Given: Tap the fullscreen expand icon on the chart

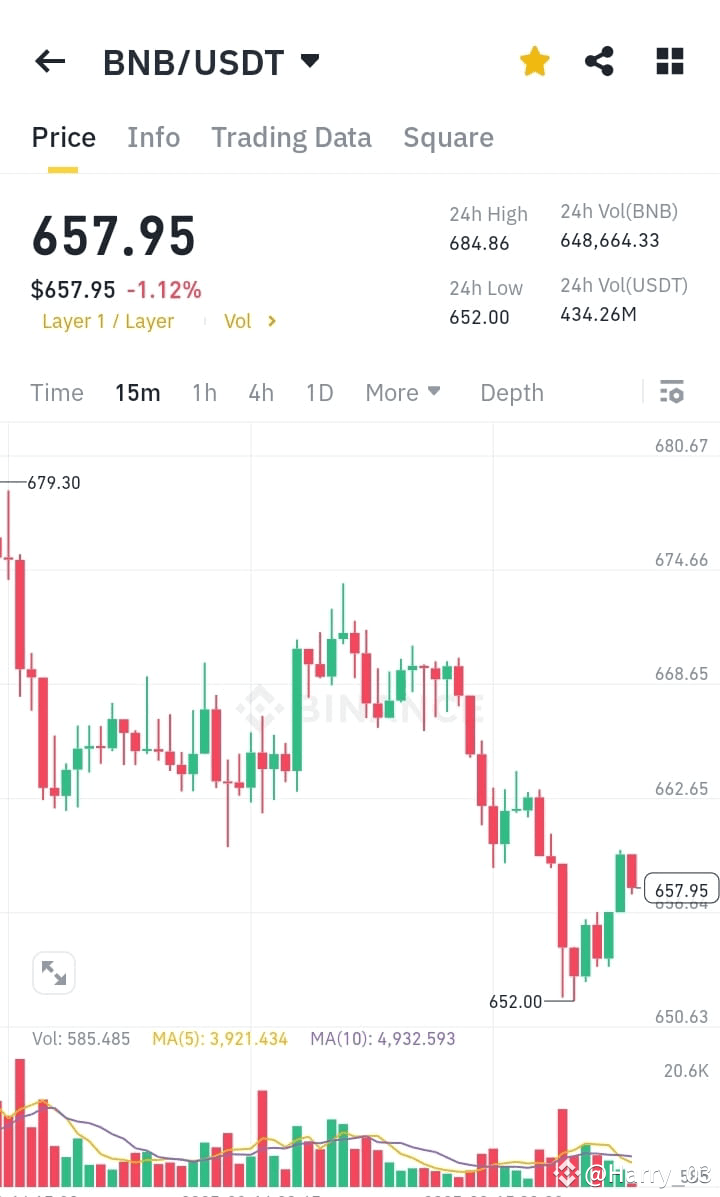Looking at the screenshot, I should [x=54, y=972].
